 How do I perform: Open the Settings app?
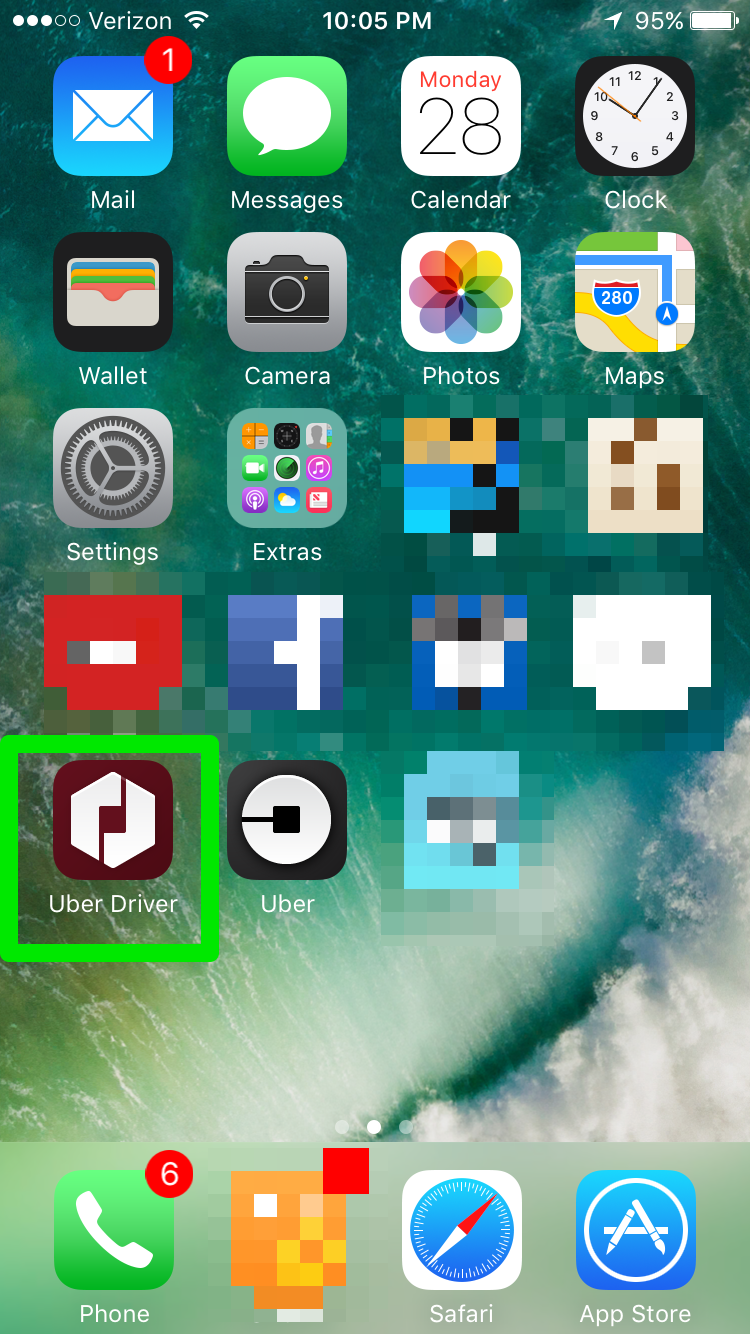(x=113, y=468)
